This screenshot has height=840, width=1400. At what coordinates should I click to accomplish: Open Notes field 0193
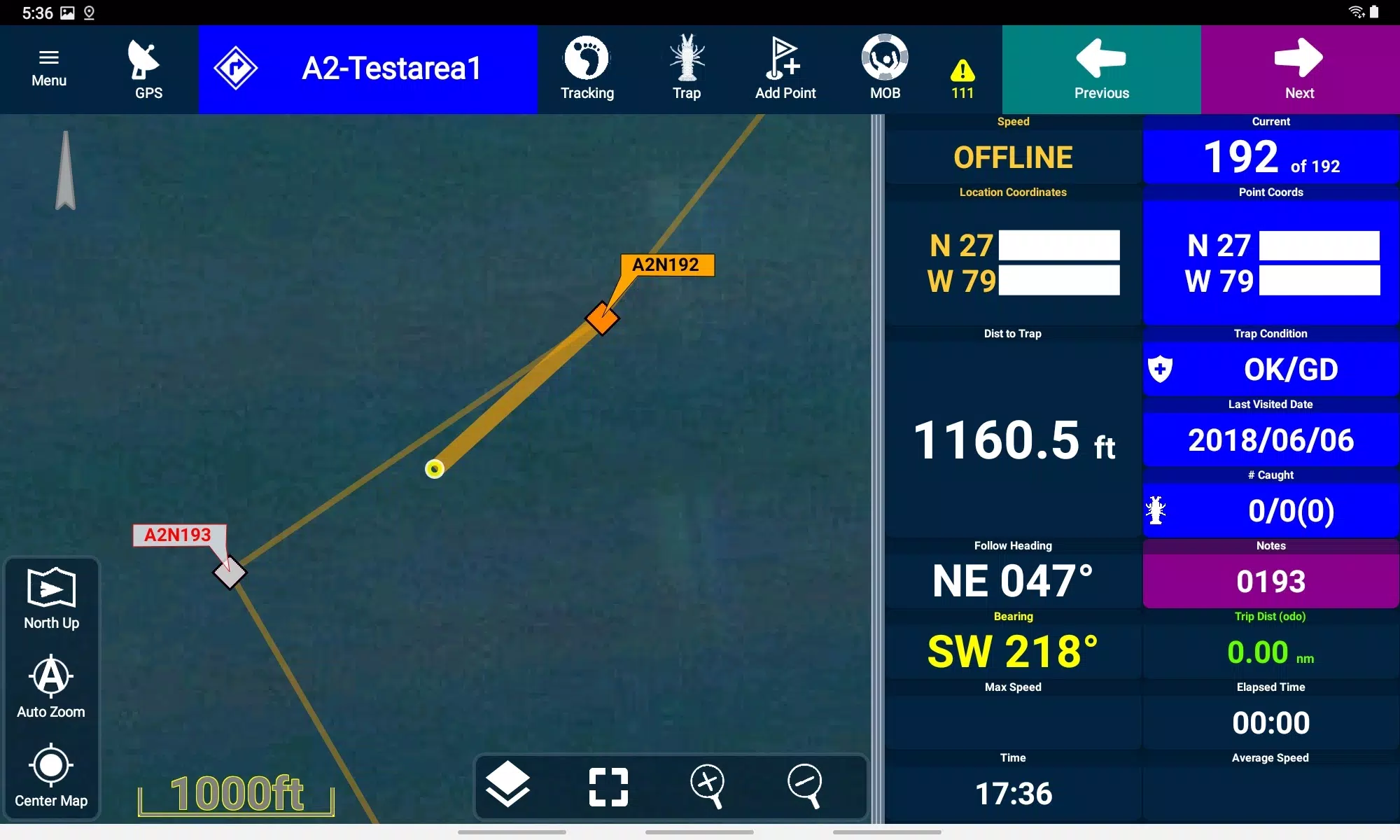pos(1270,581)
